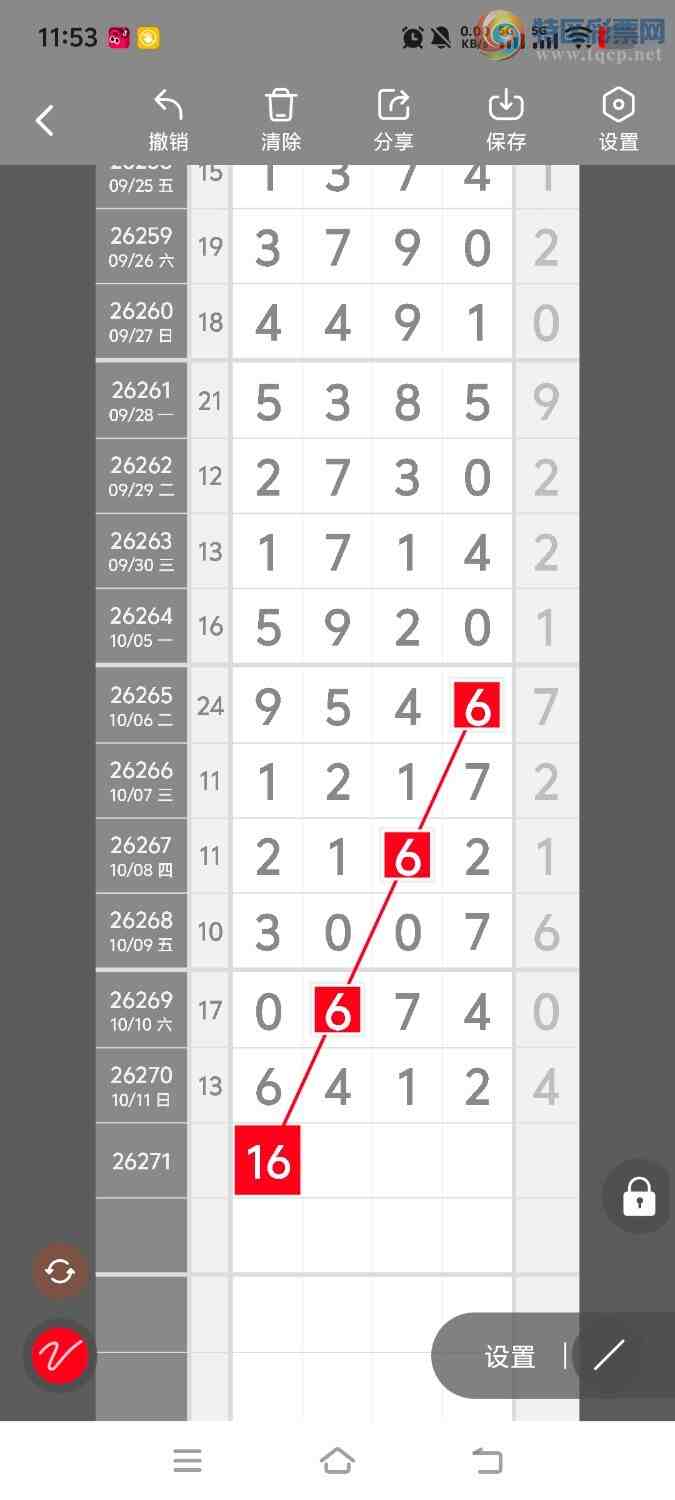Tap the circular refresh arrows button
675x1500 pixels.
[x=60, y=1272]
